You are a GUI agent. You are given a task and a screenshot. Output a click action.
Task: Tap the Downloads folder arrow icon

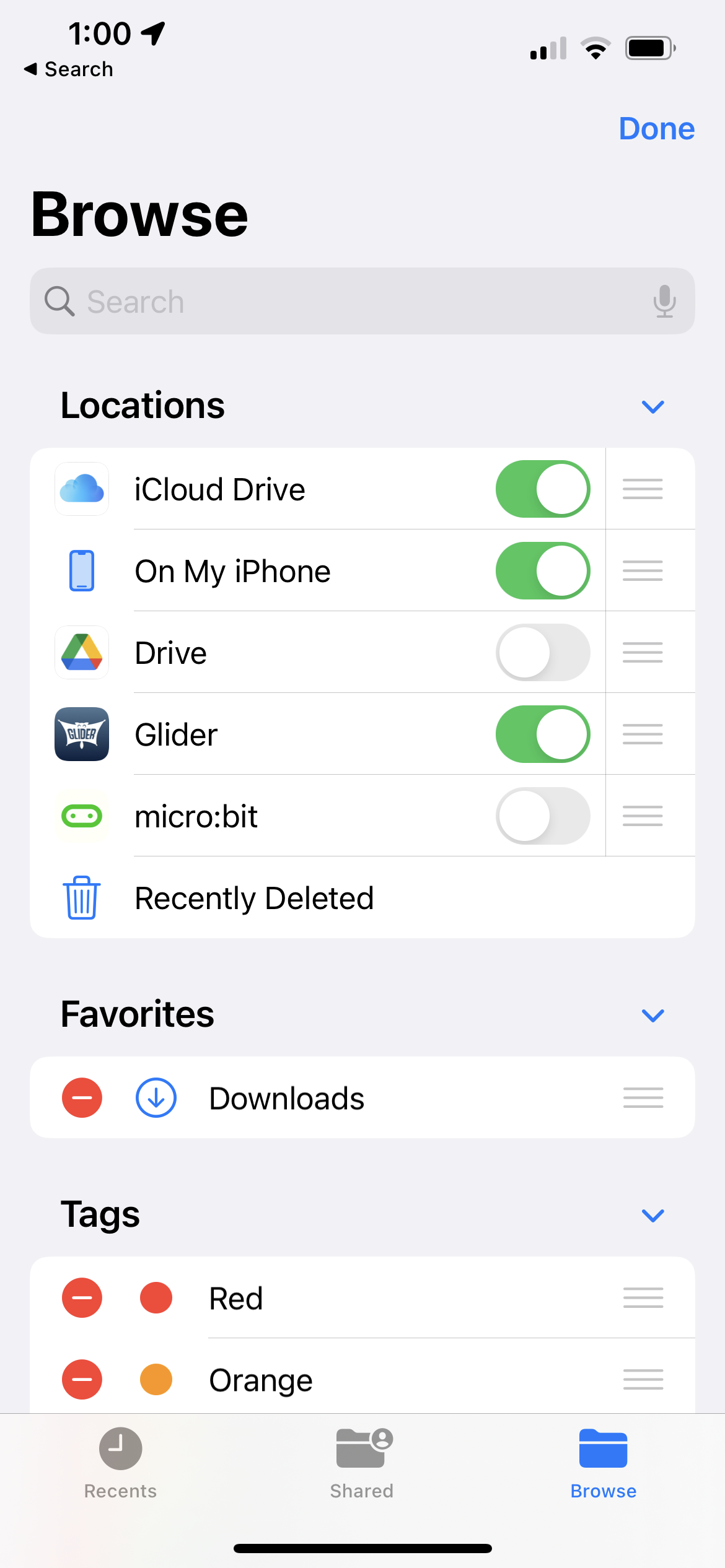(x=156, y=1097)
